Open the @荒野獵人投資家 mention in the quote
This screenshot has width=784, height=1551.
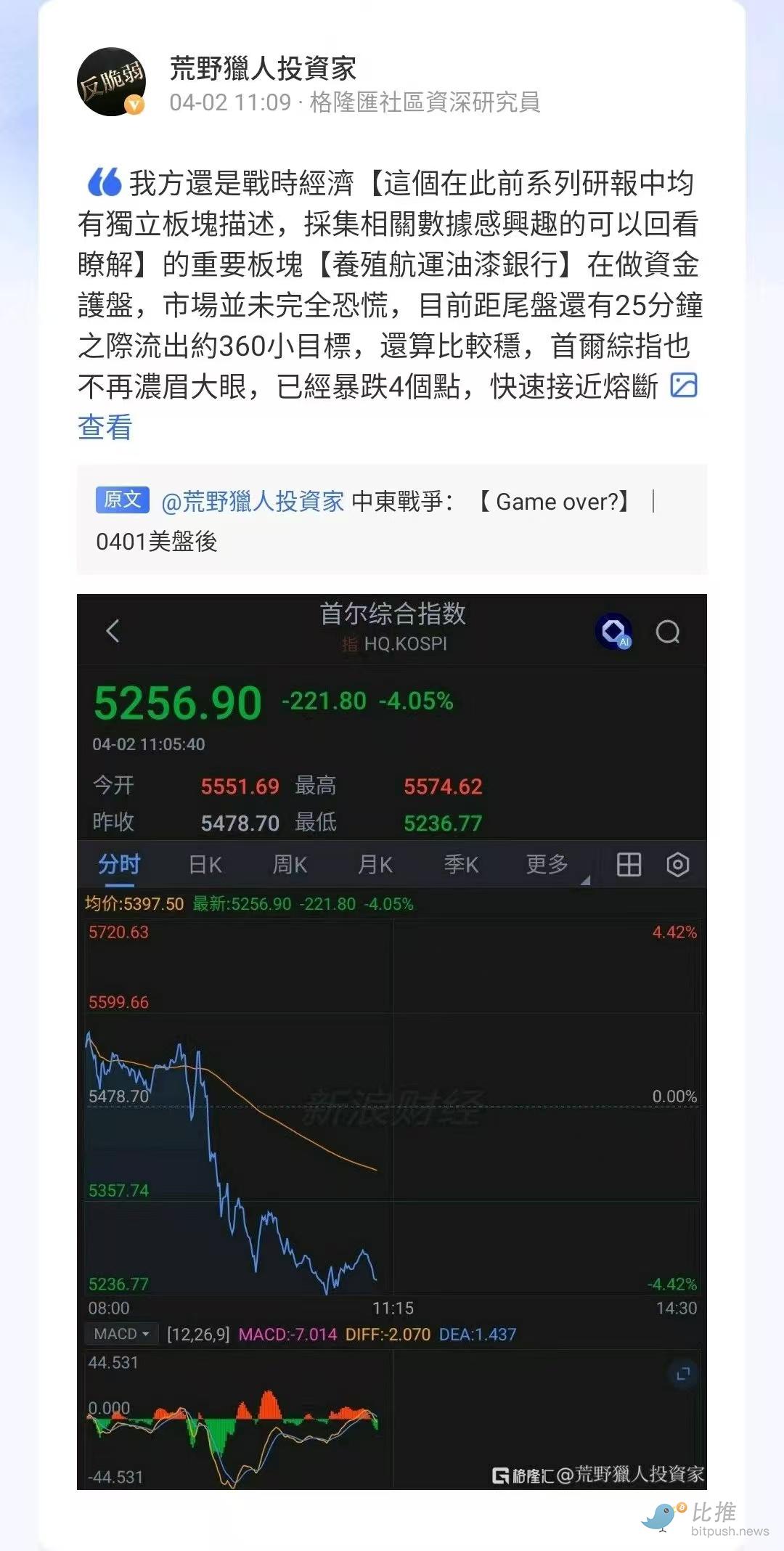(253, 502)
